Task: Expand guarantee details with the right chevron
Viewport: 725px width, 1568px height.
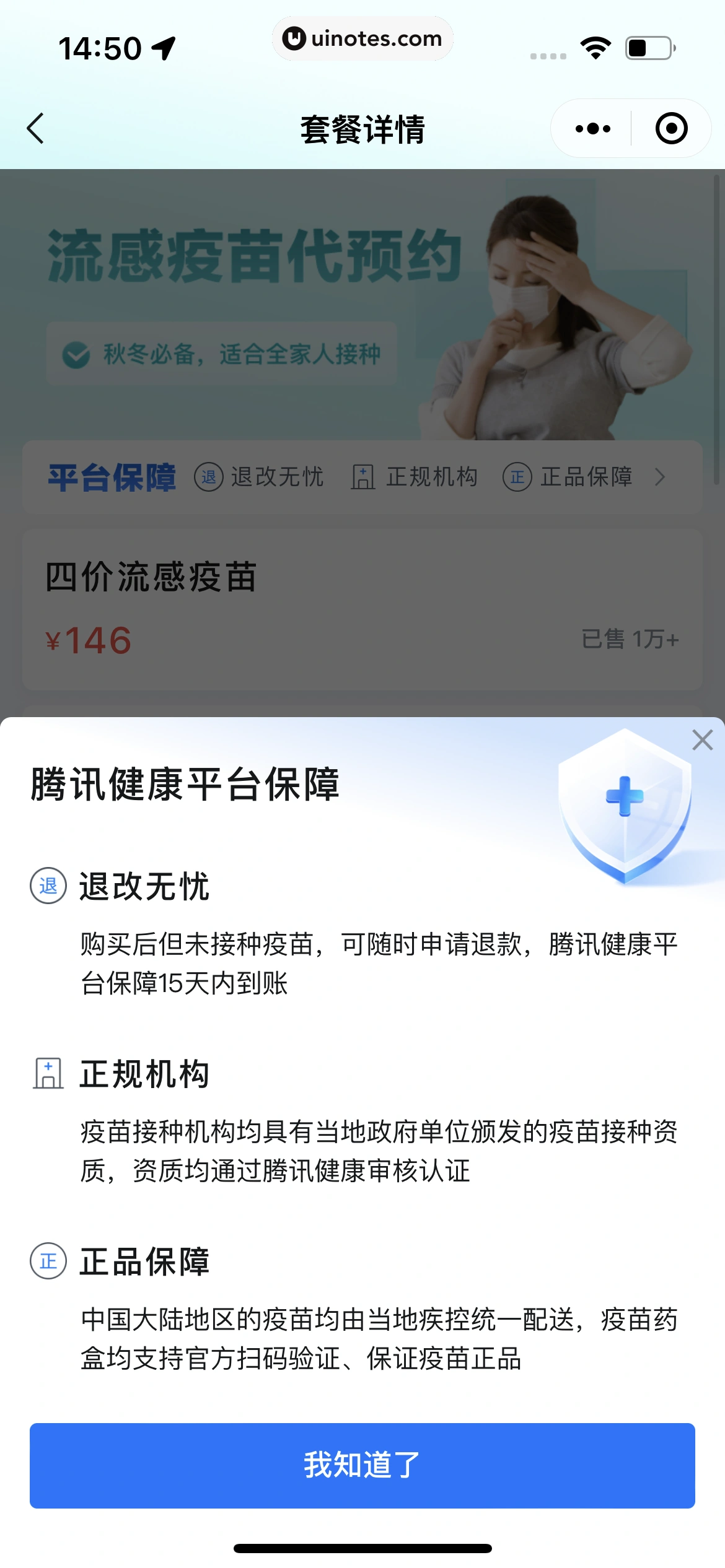Action: pyautogui.click(x=660, y=477)
